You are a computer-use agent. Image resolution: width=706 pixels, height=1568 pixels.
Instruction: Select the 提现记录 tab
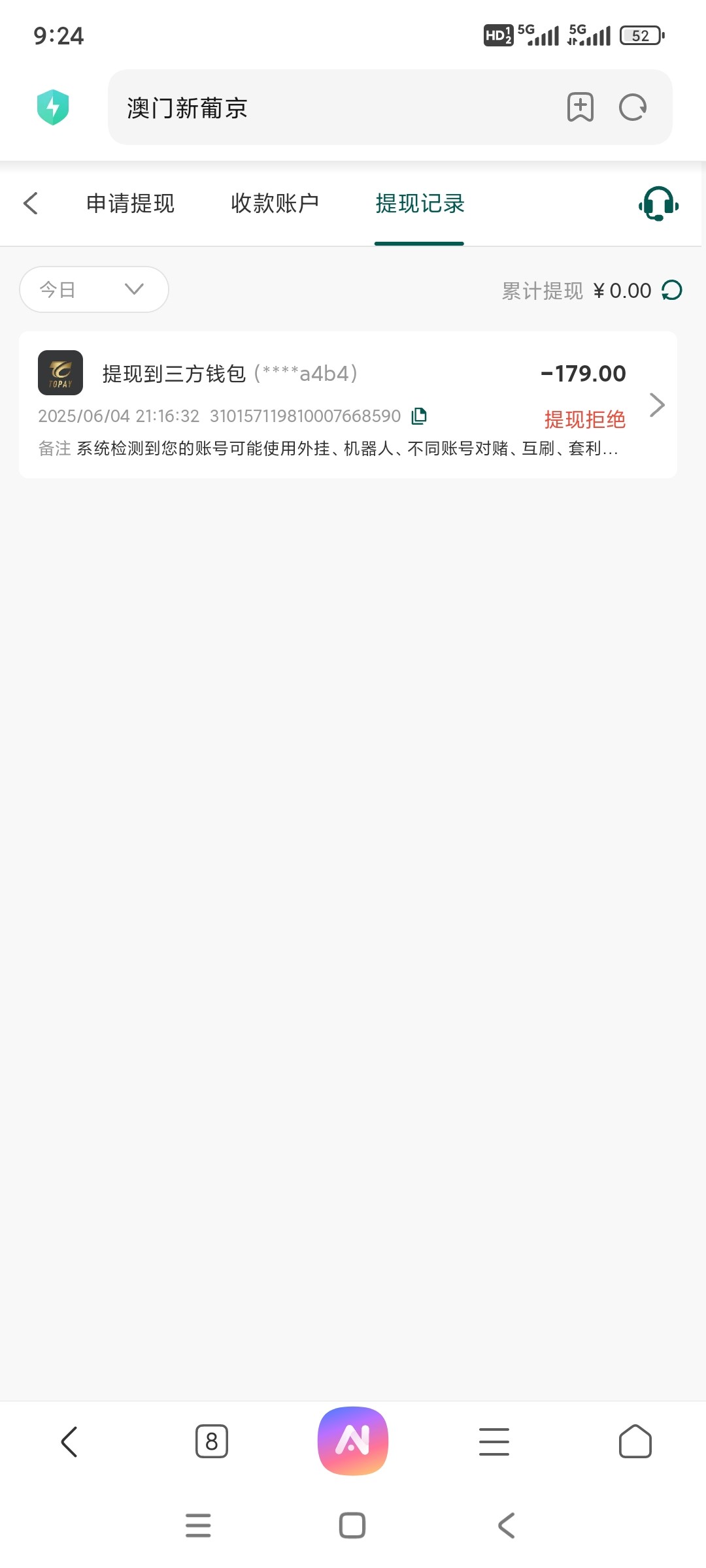pyautogui.click(x=420, y=203)
